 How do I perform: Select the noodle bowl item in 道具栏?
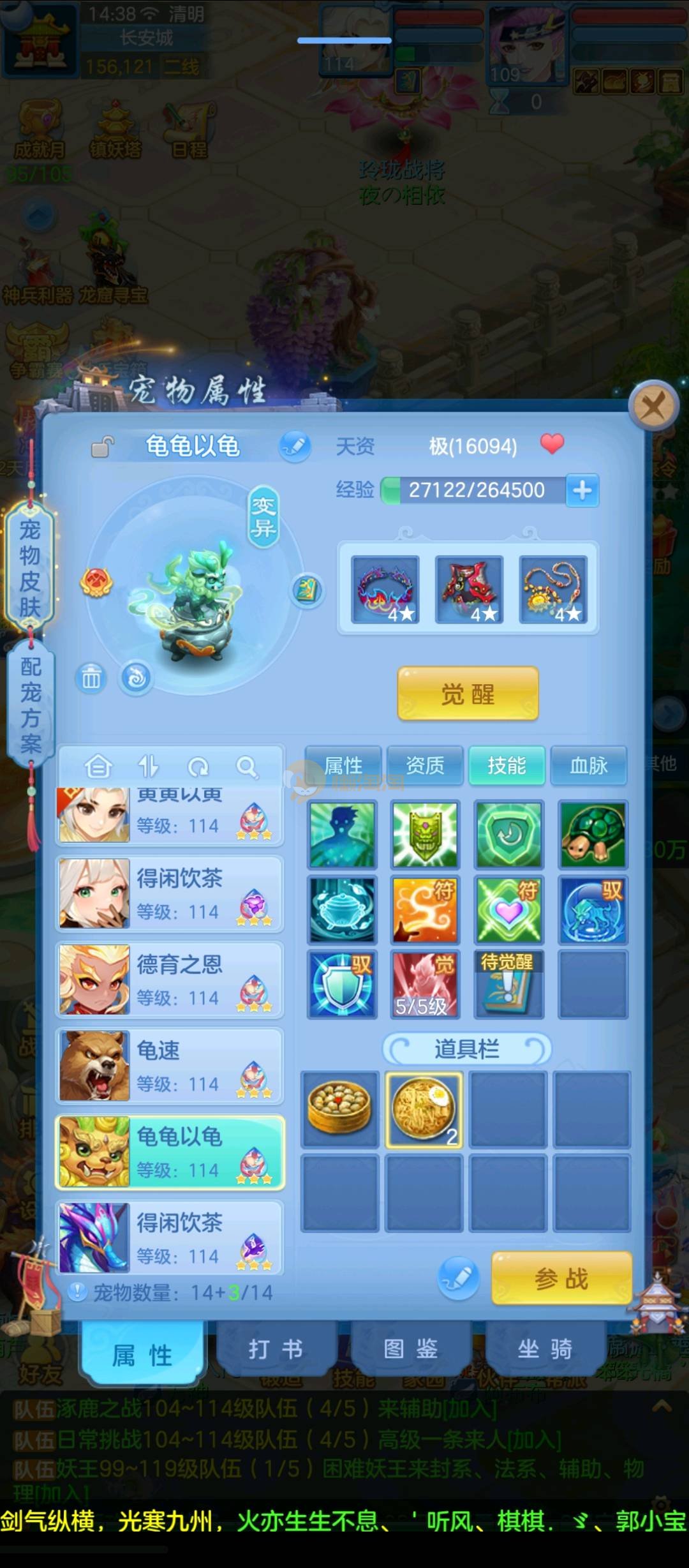click(x=424, y=1110)
